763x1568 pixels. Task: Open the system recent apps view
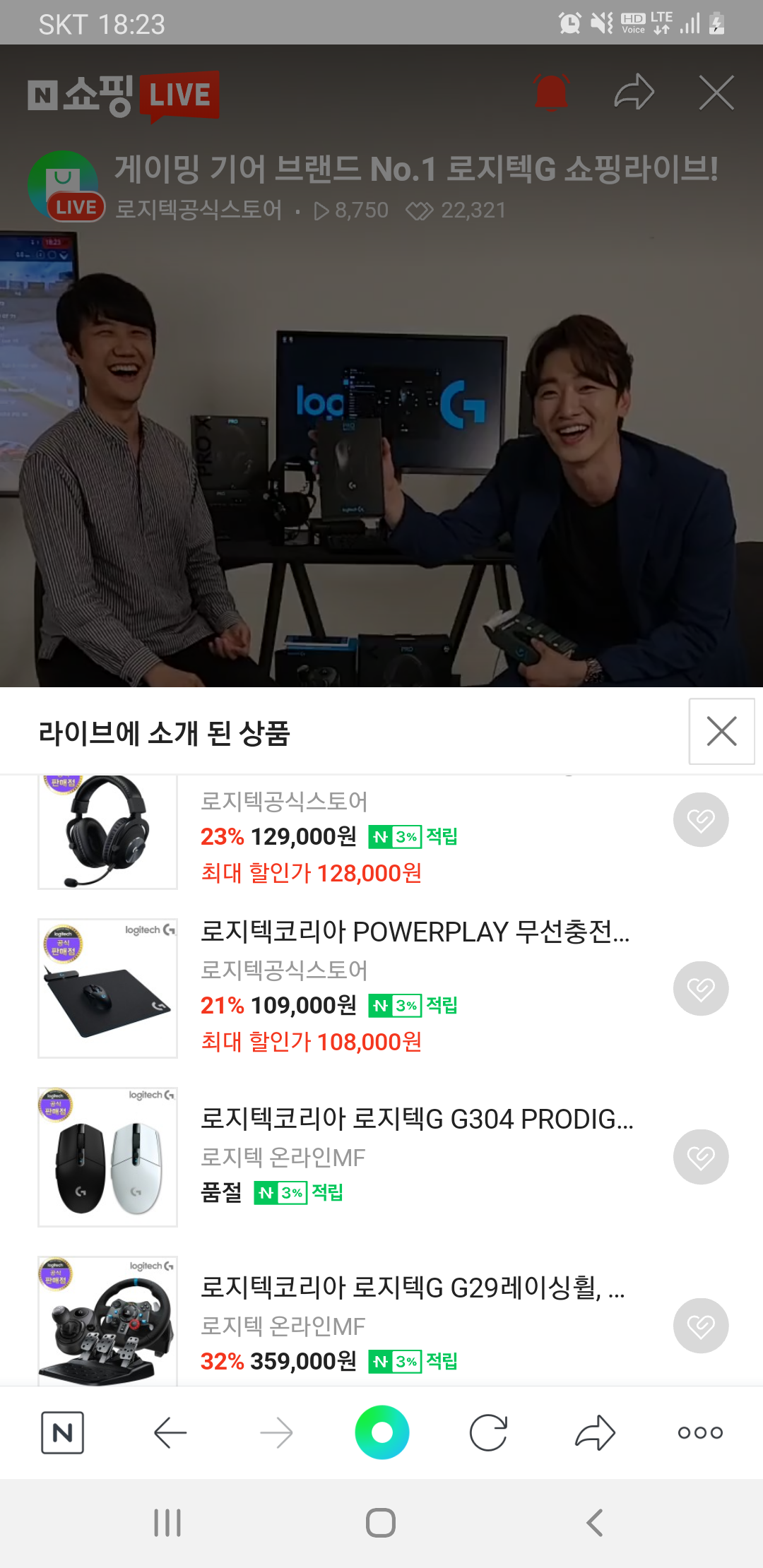coord(167,1523)
